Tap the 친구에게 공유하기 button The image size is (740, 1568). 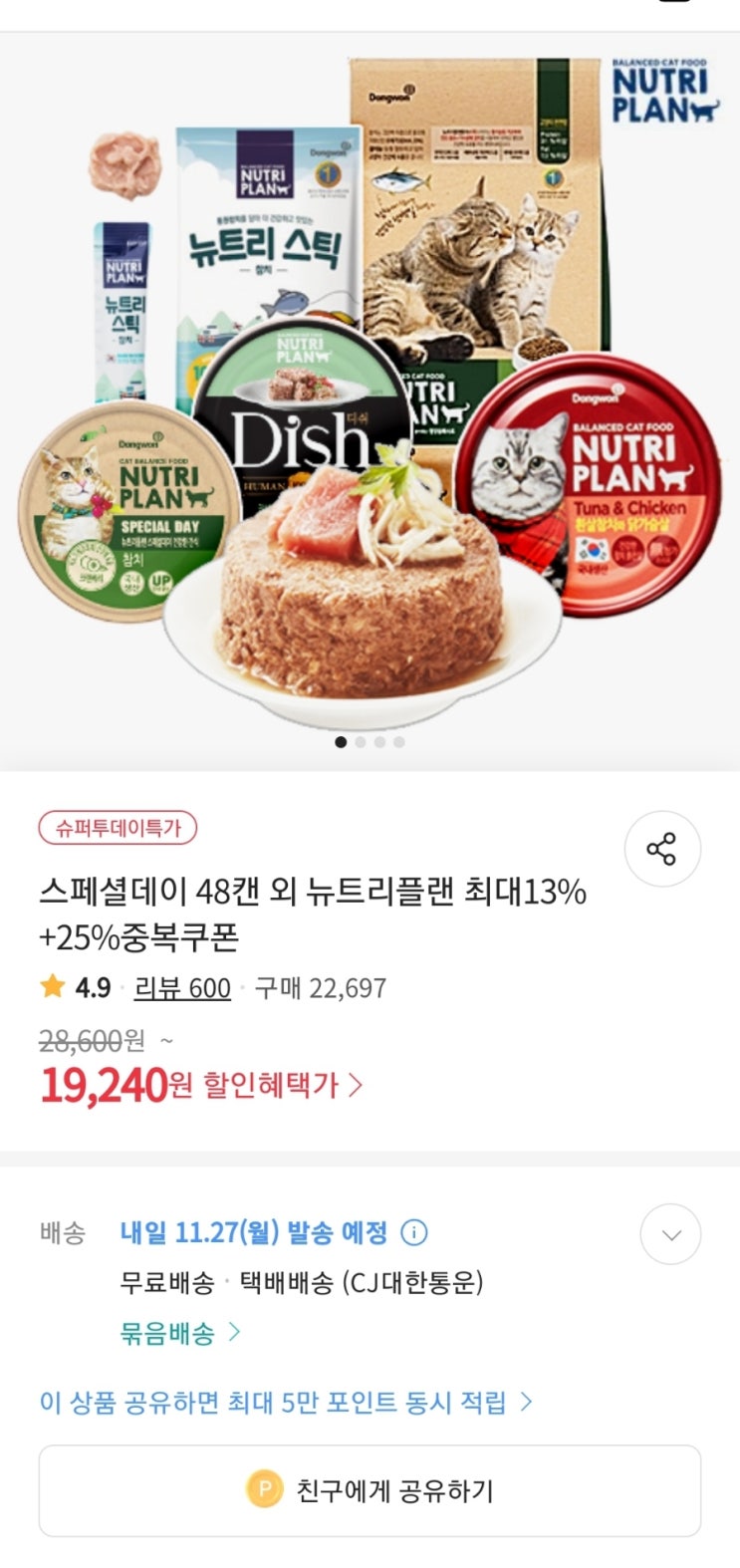pyautogui.click(x=370, y=1490)
